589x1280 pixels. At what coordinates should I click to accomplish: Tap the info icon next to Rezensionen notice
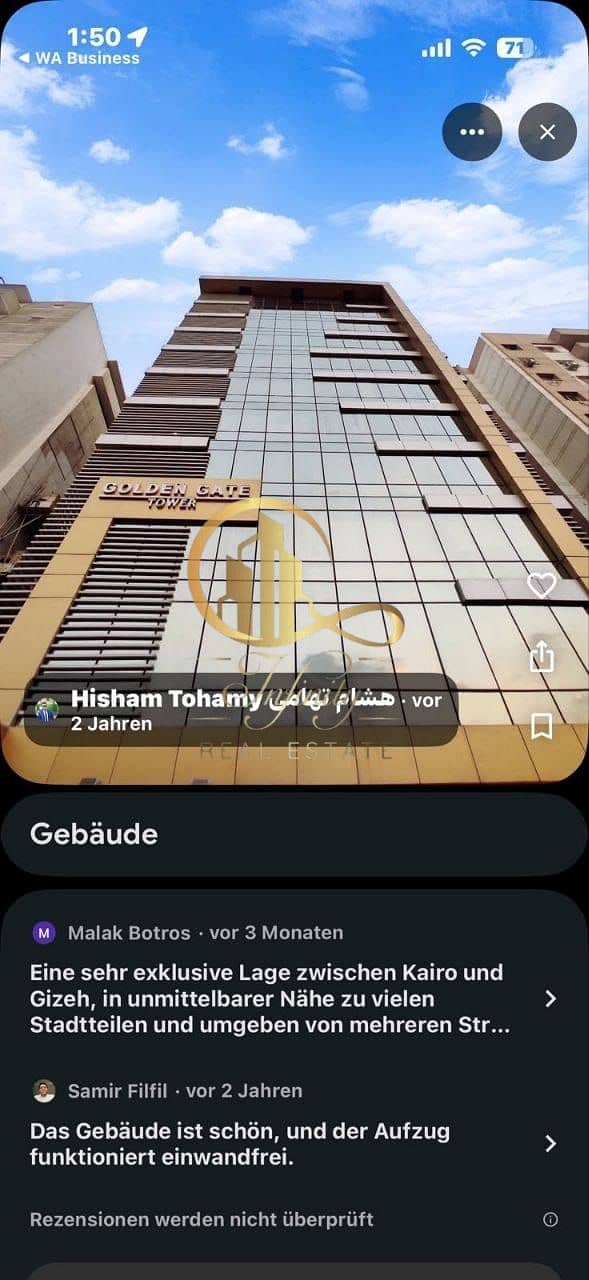(x=550, y=1220)
